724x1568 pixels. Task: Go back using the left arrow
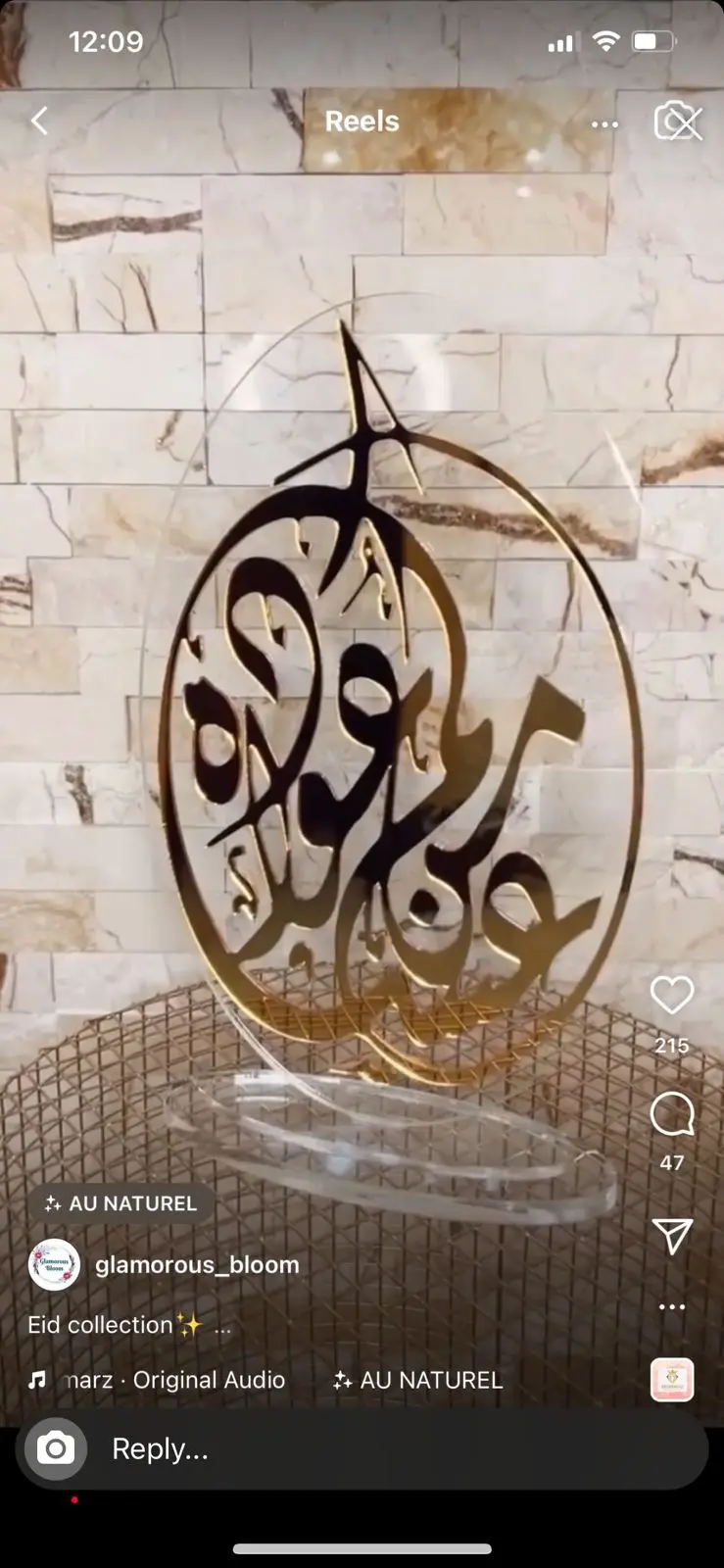coord(38,120)
